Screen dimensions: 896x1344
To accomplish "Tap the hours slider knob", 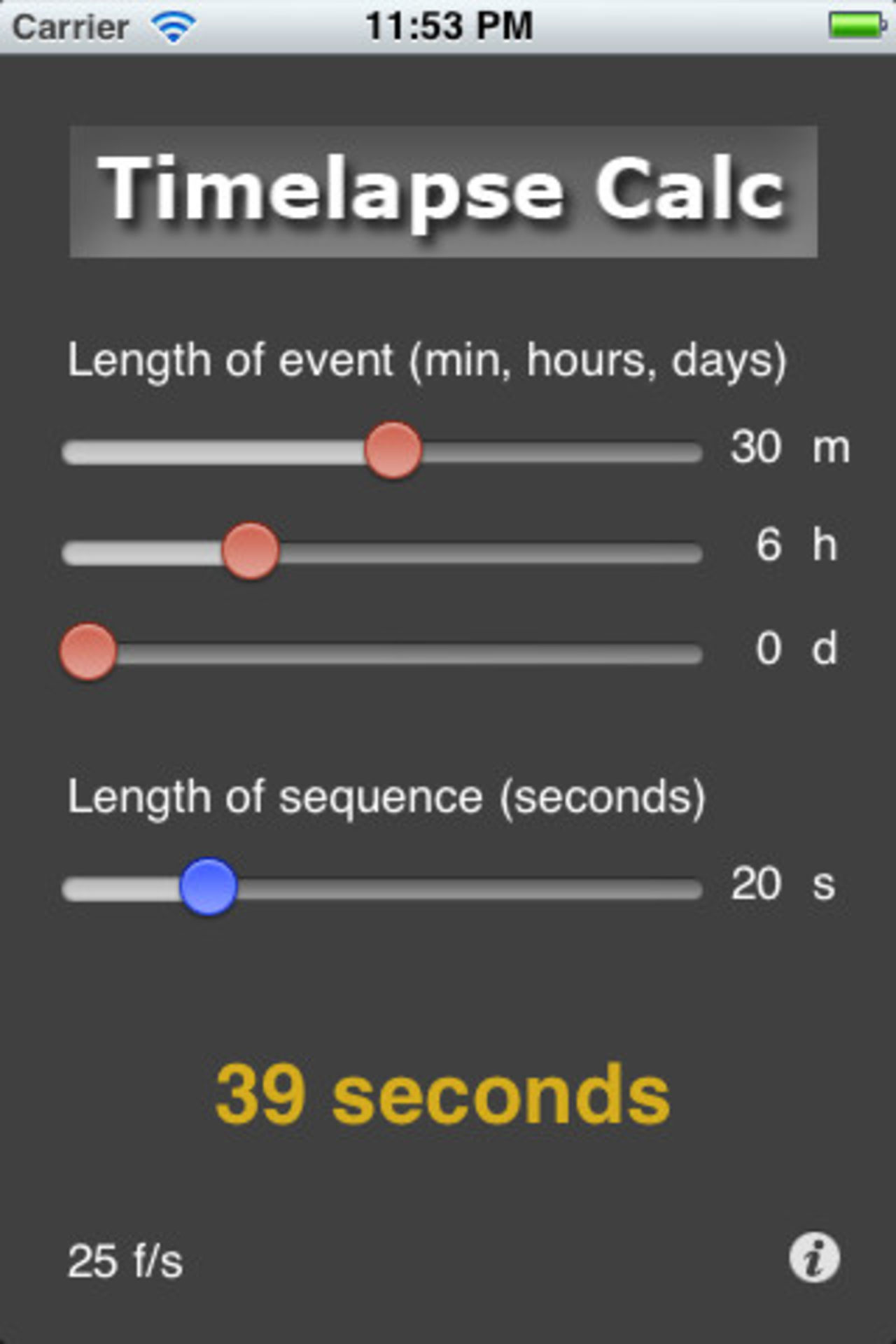I will [x=251, y=552].
